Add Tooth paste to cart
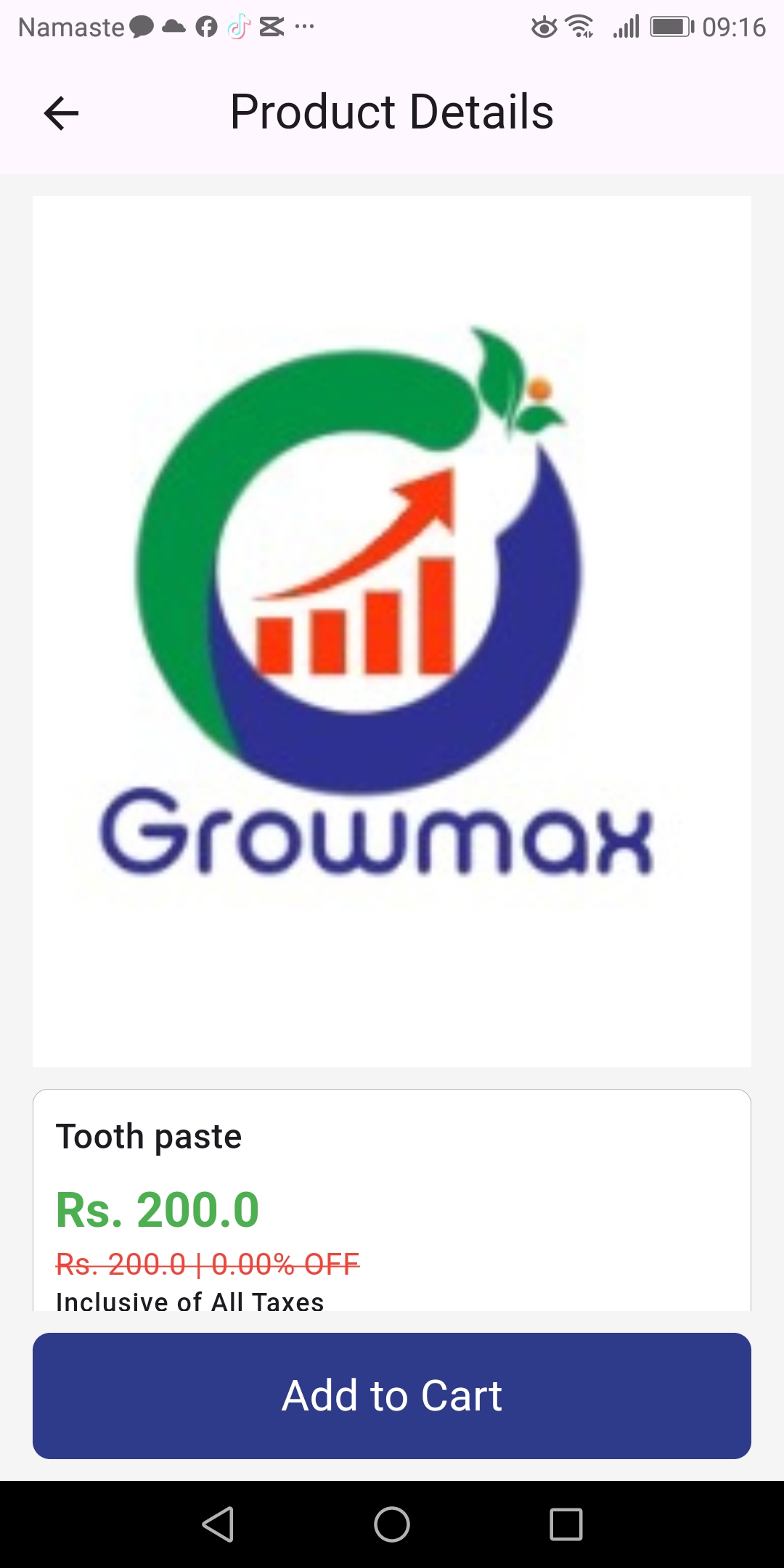 [x=392, y=1395]
